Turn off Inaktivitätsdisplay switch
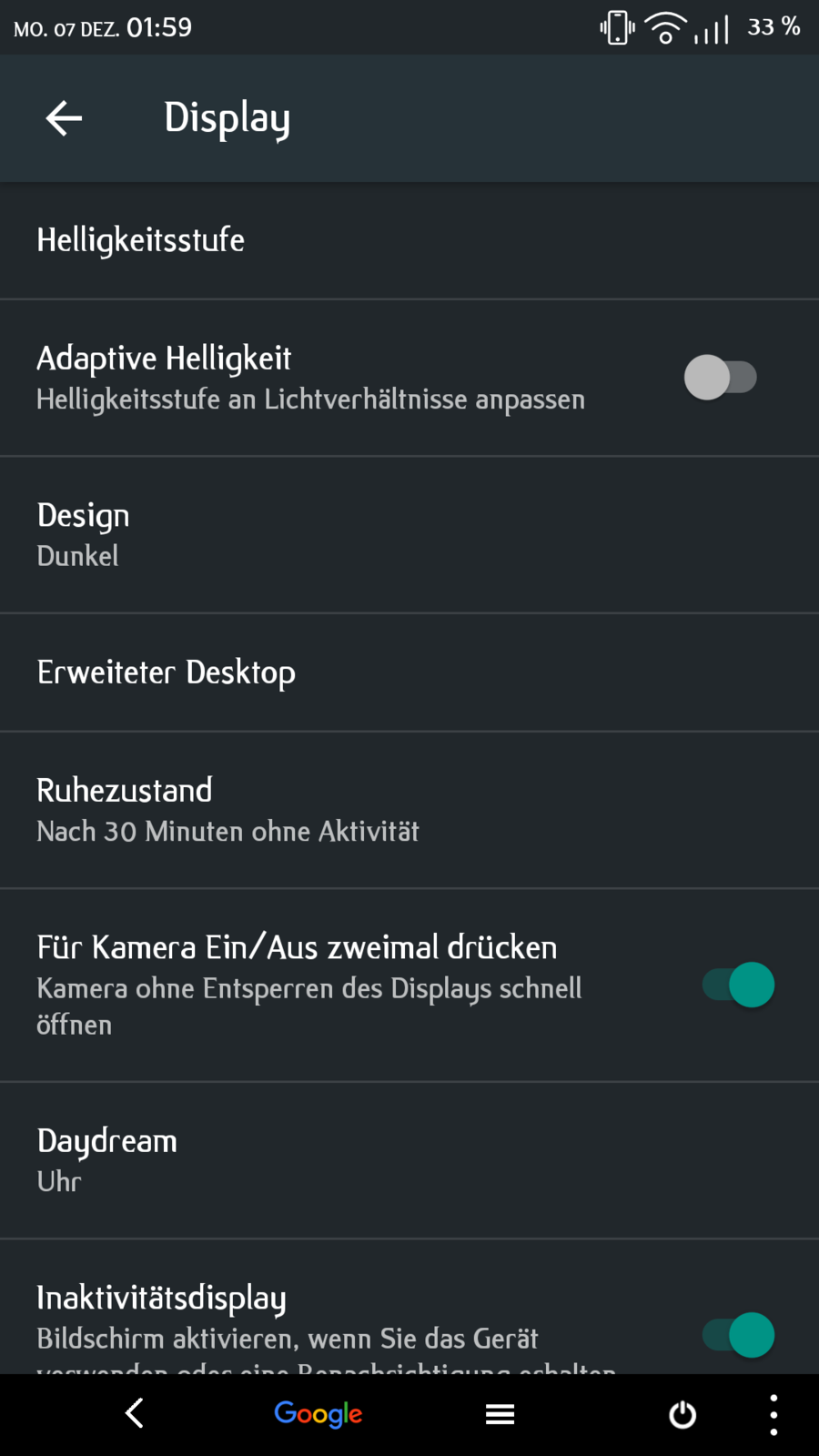819x1456 pixels. tap(738, 1335)
